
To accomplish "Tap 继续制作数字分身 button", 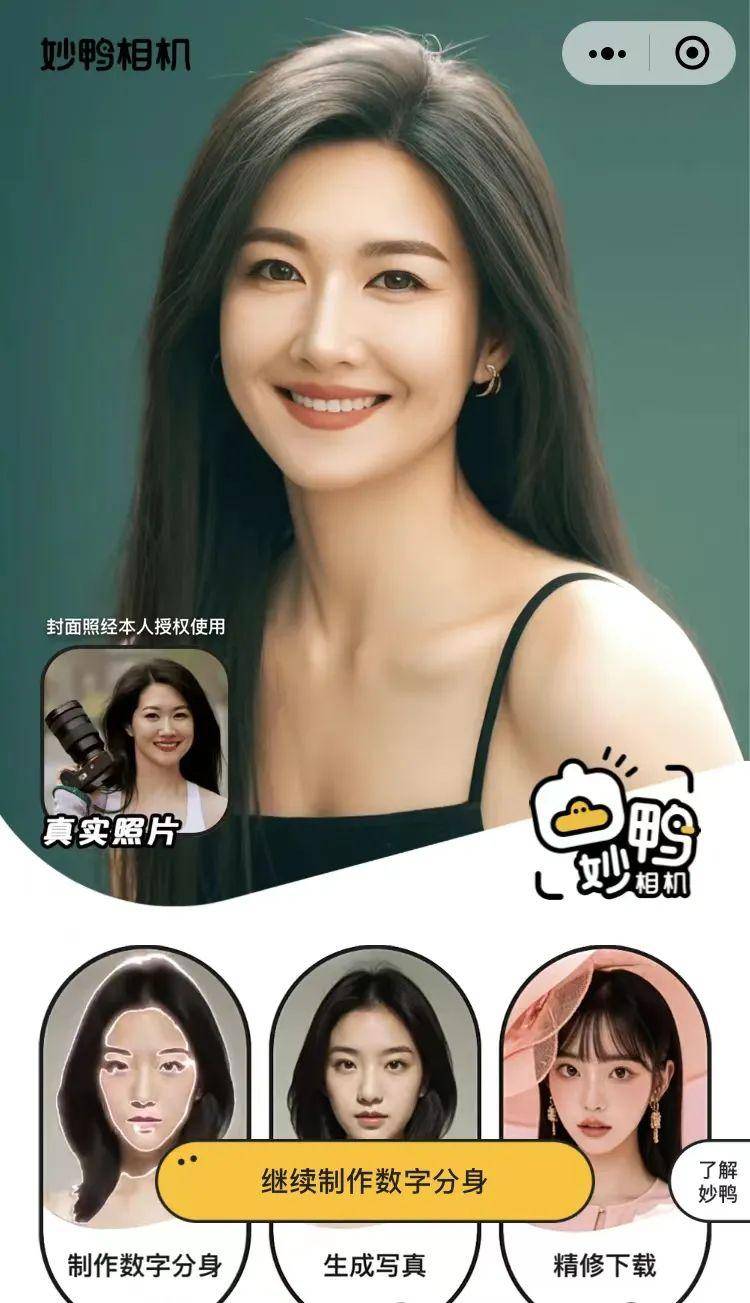I will (x=375, y=1181).
